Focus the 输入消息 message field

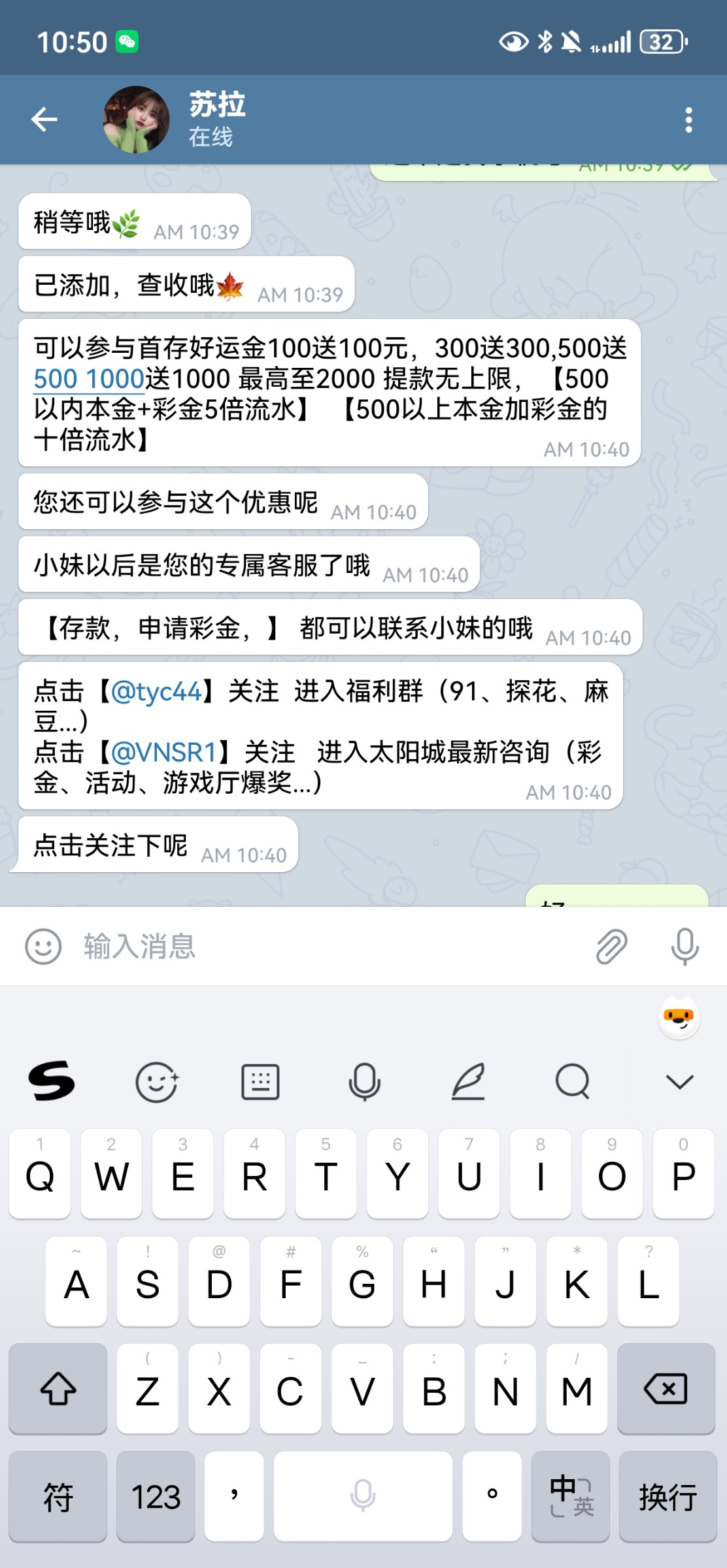click(x=327, y=946)
